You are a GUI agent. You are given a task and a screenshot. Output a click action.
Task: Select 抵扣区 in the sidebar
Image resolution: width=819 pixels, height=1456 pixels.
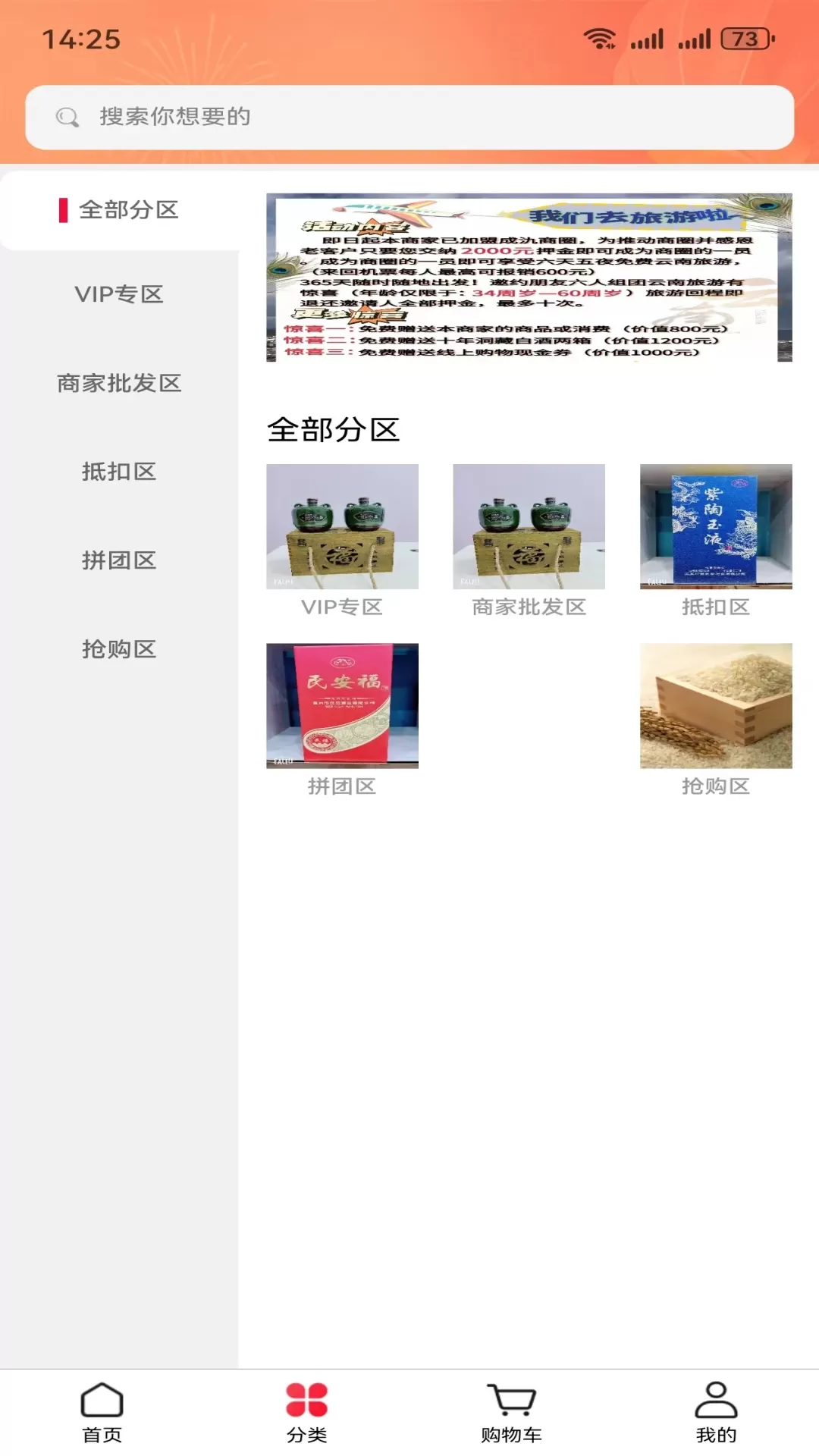click(x=119, y=472)
